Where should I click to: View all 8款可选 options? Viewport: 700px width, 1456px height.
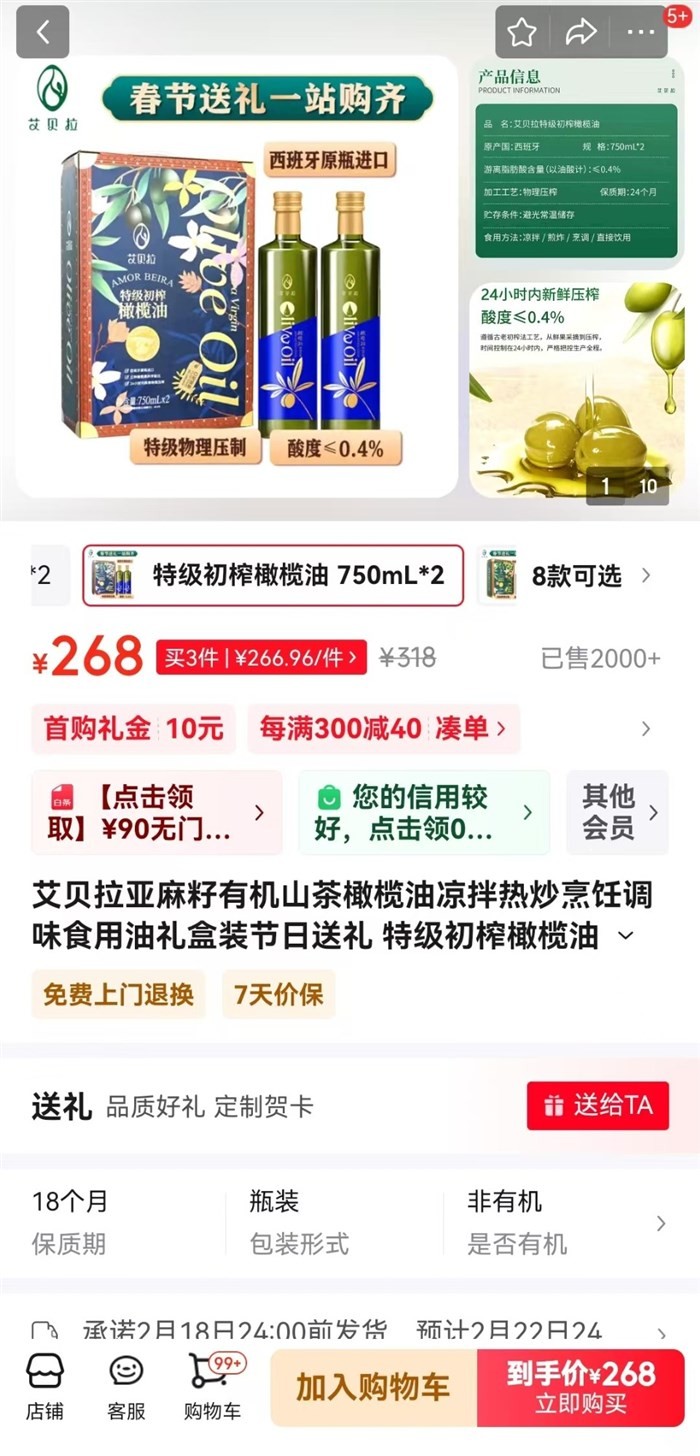590,575
